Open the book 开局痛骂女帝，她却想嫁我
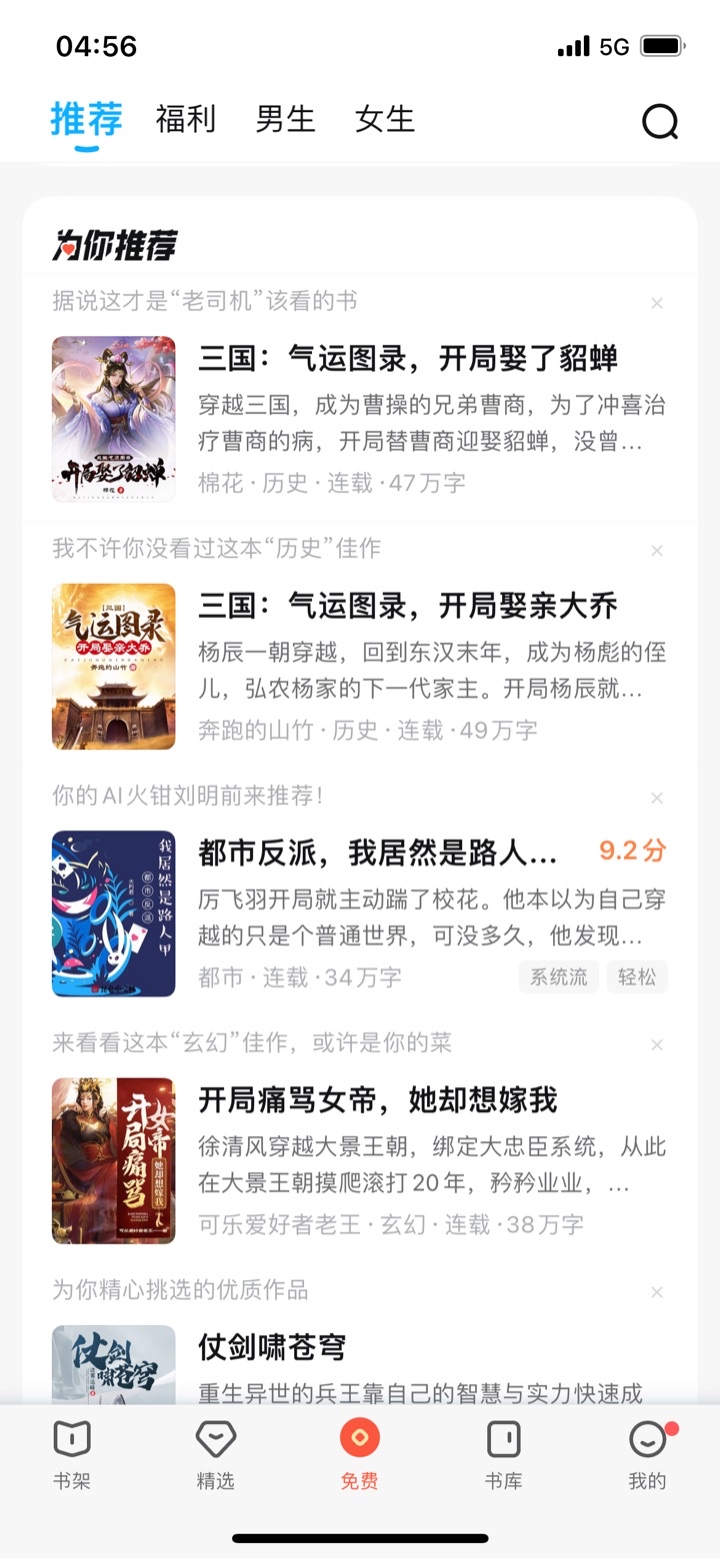 378,1099
